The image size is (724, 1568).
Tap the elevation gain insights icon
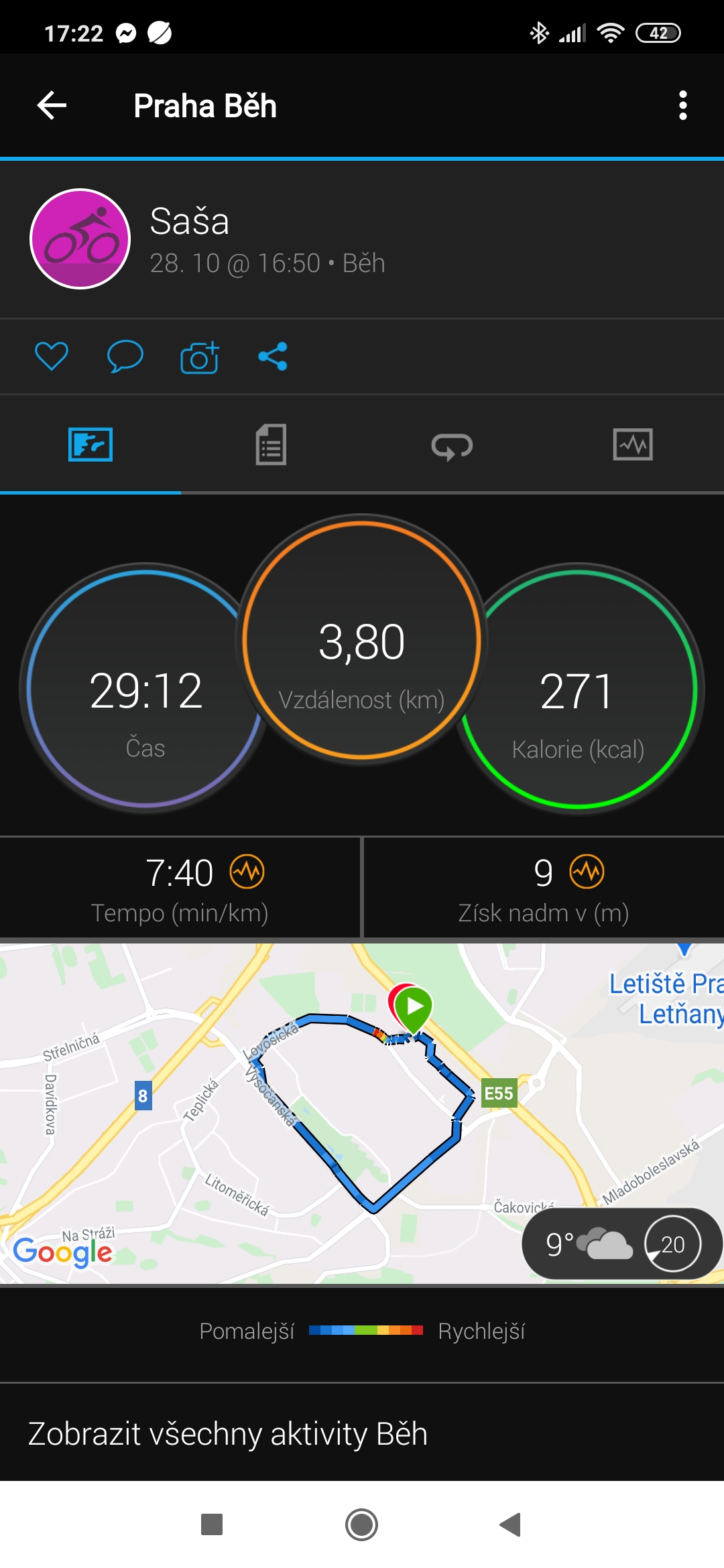tap(587, 872)
